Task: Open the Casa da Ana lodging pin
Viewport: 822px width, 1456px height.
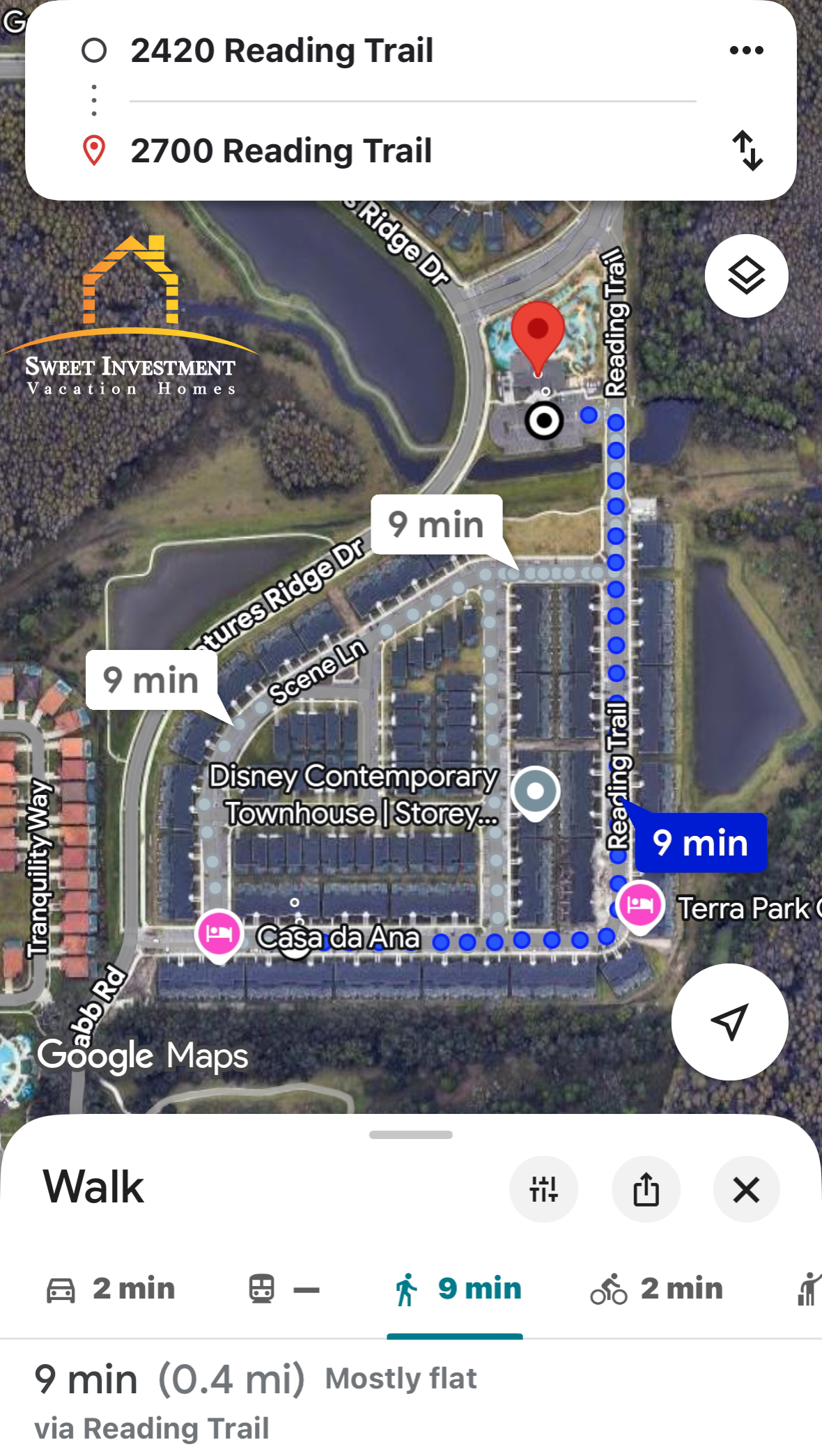Action: click(x=219, y=933)
